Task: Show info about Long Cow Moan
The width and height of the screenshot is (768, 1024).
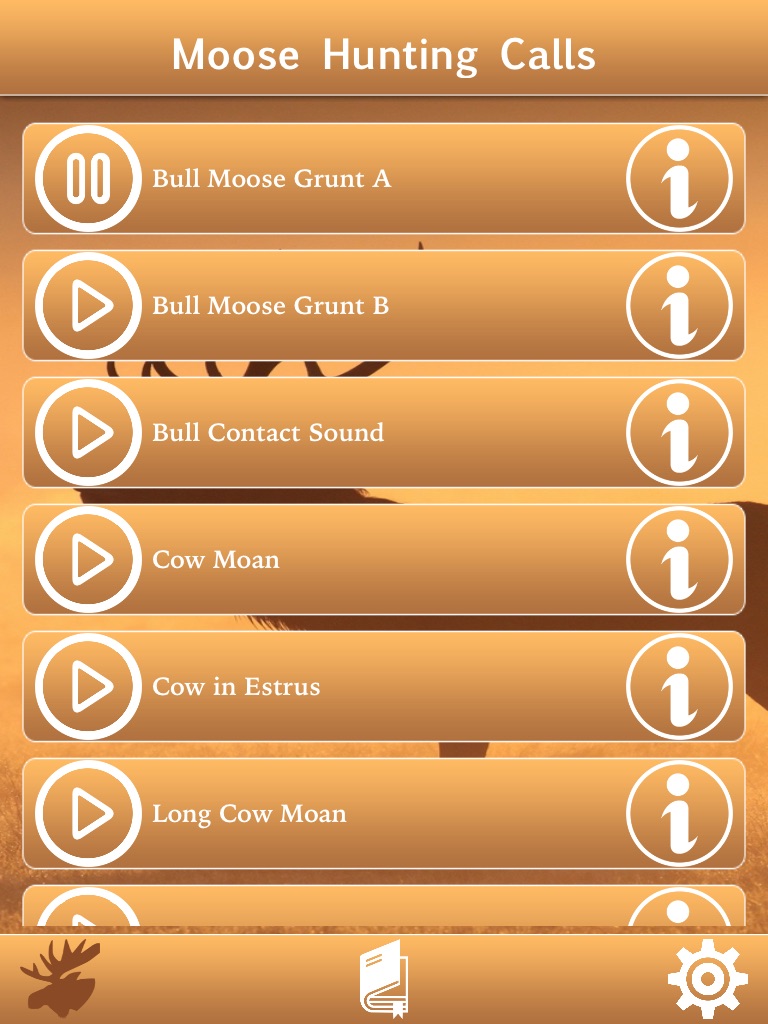Action: click(679, 813)
